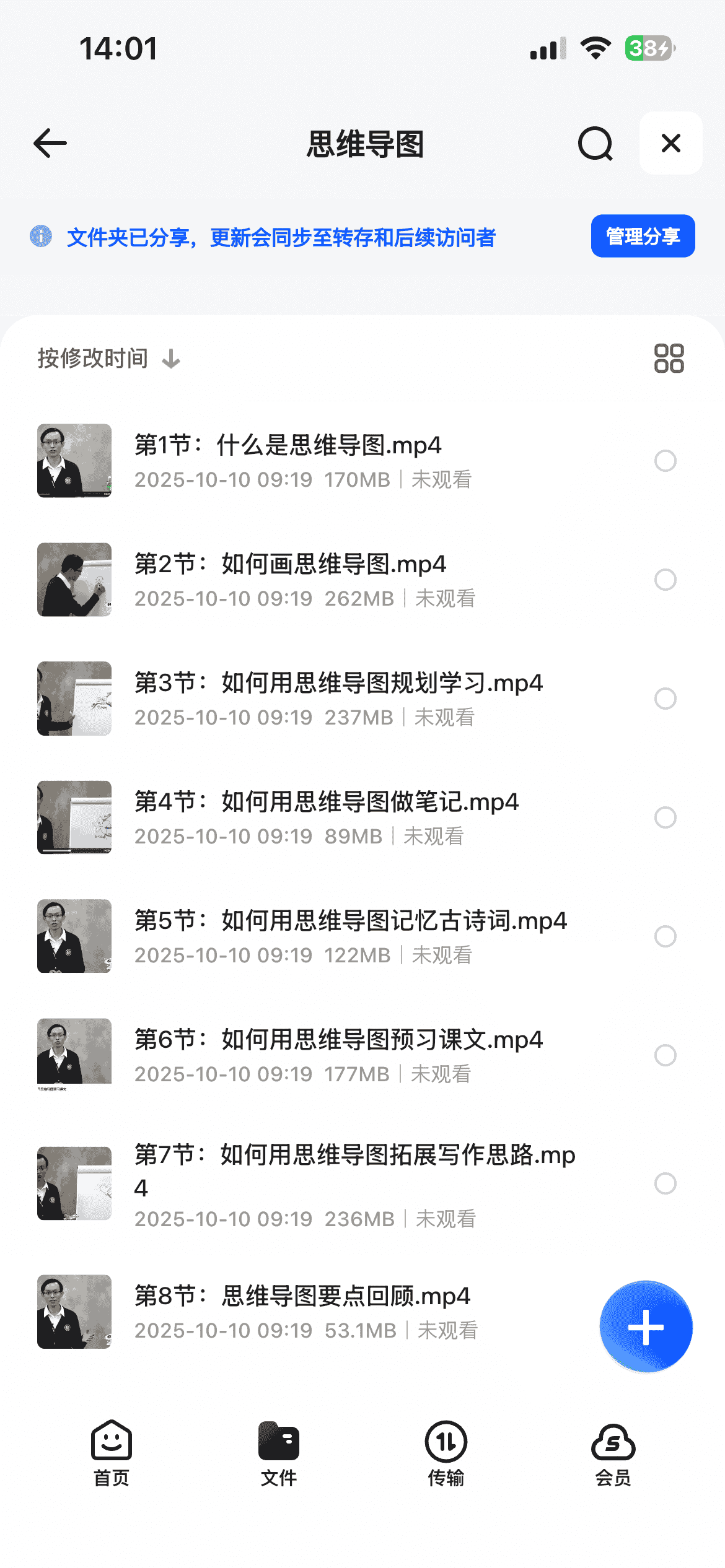Image resolution: width=725 pixels, height=1568 pixels.
Task: Open 第7节：如何用思维导图拓展写作思路.mp4
Action: pos(354,1156)
